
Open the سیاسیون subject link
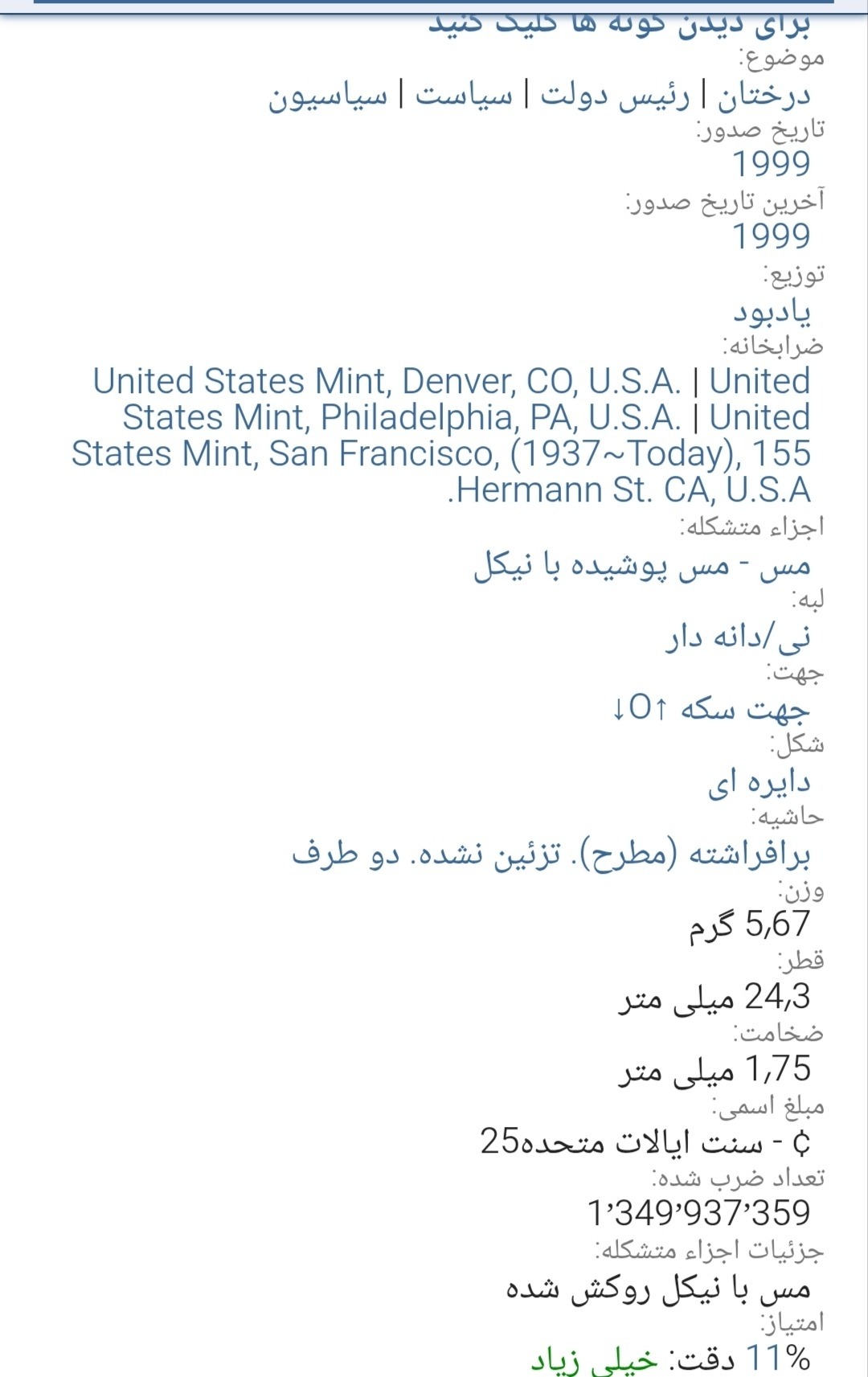(x=328, y=96)
